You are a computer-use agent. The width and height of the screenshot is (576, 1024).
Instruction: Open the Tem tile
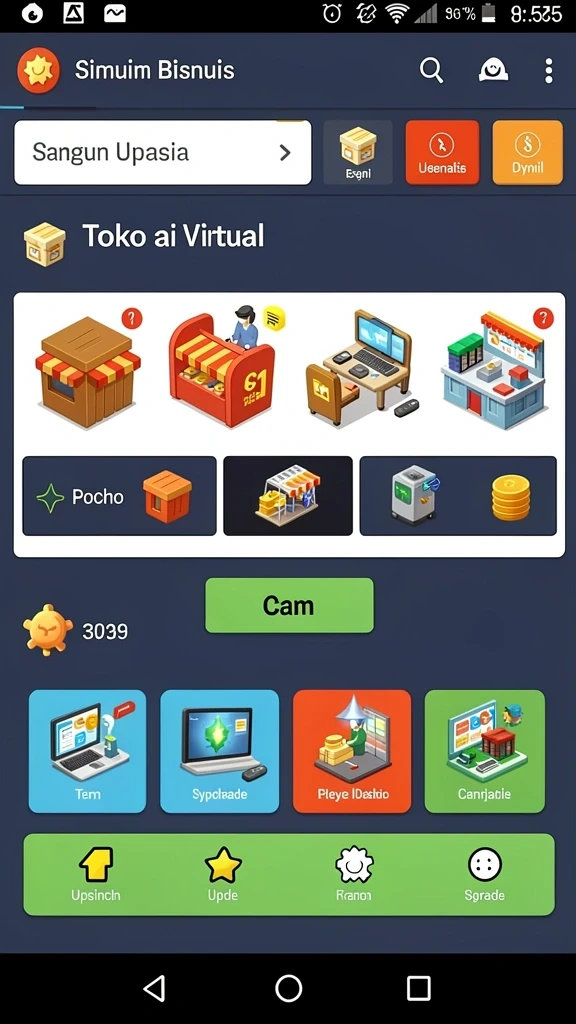88,751
